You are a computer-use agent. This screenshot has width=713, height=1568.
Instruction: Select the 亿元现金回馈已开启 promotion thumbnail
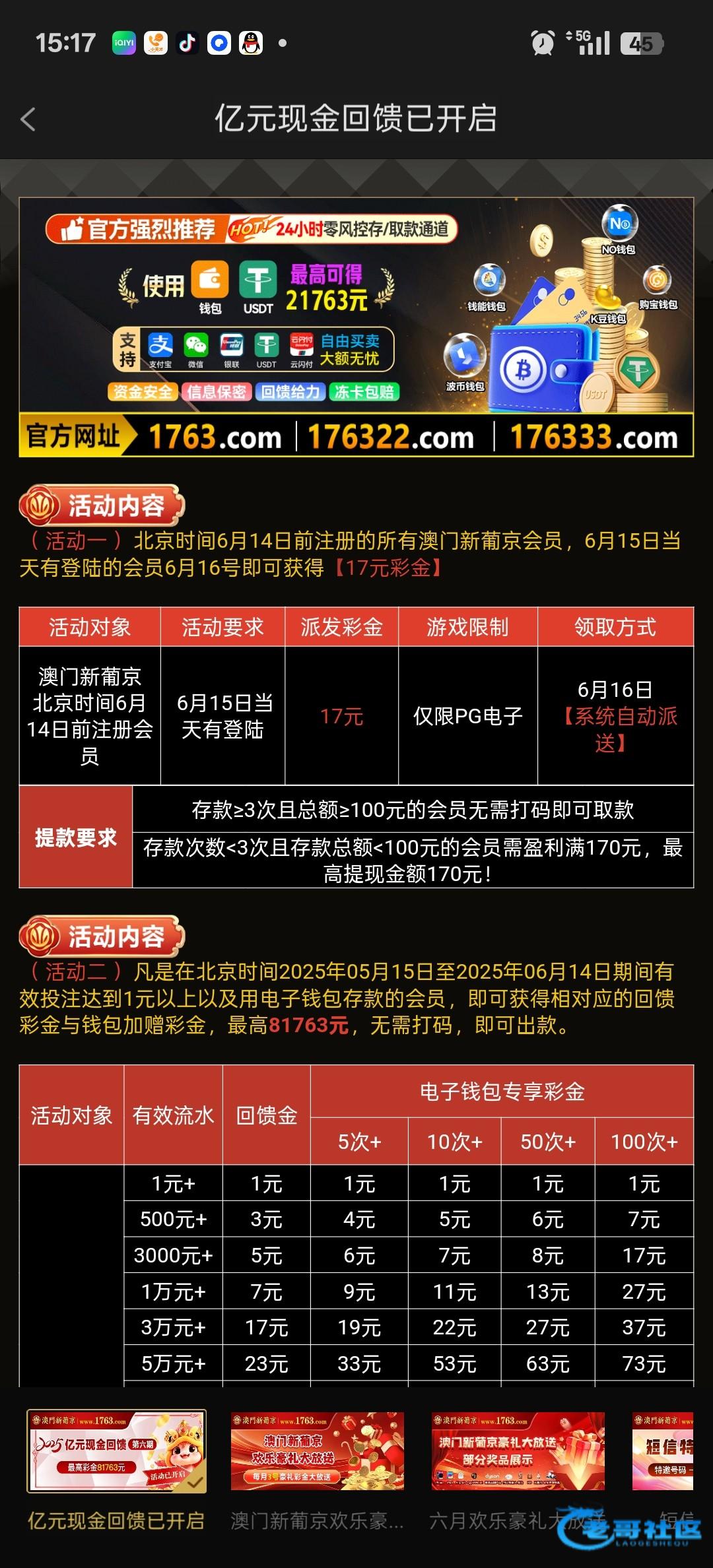[x=116, y=1451]
